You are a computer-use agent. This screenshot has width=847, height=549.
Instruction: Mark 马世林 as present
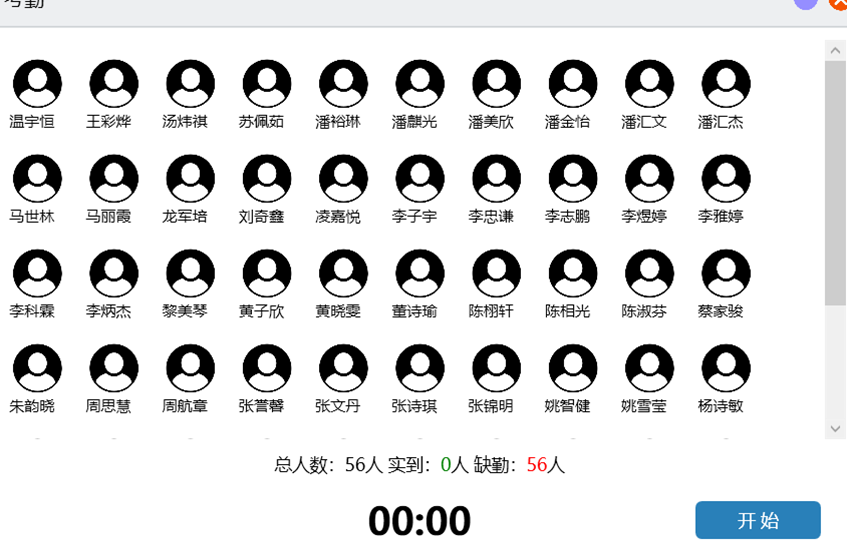click(x=37, y=179)
